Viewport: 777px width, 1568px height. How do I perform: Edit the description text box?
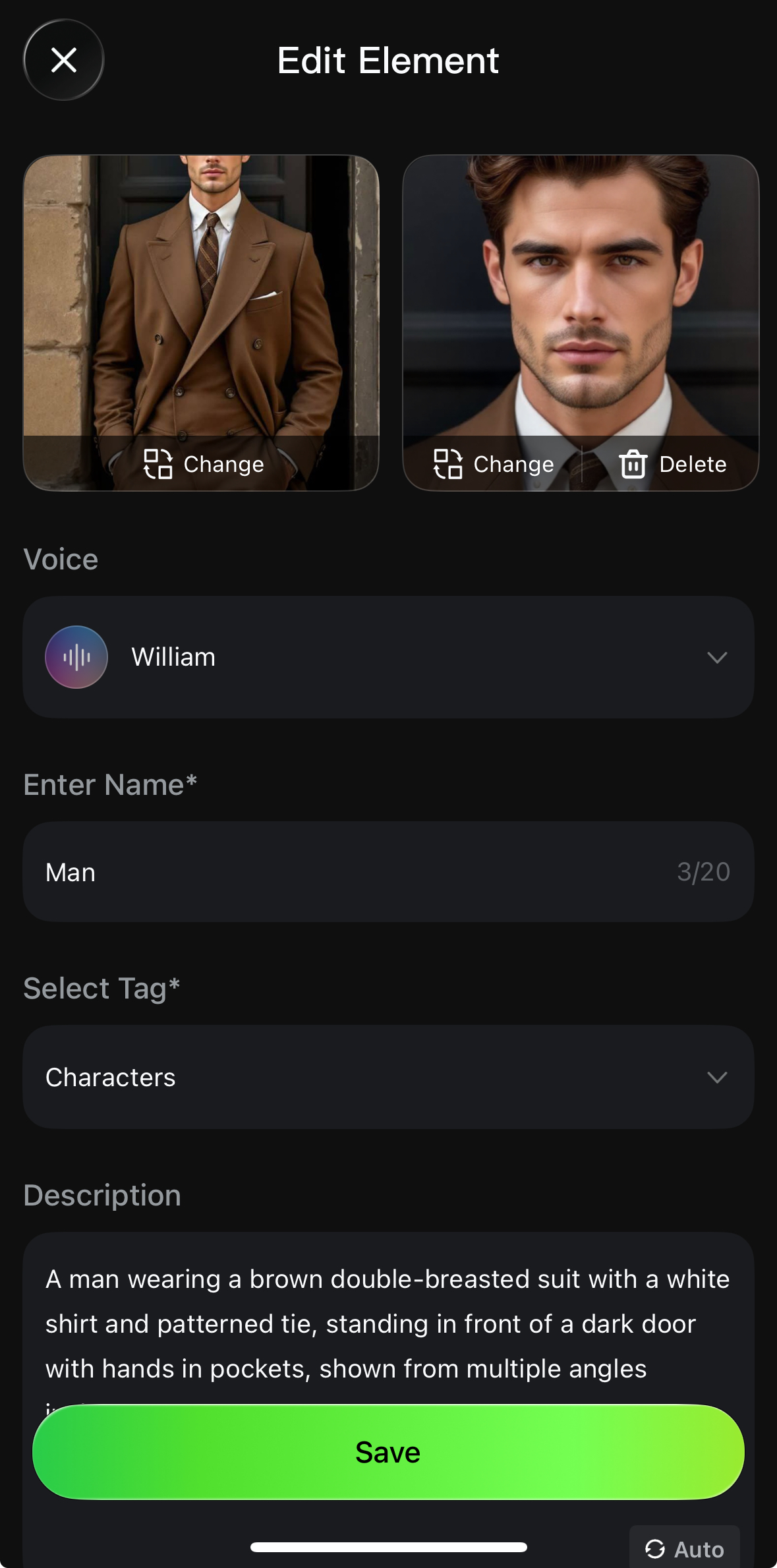click(x=388, y=1323)
